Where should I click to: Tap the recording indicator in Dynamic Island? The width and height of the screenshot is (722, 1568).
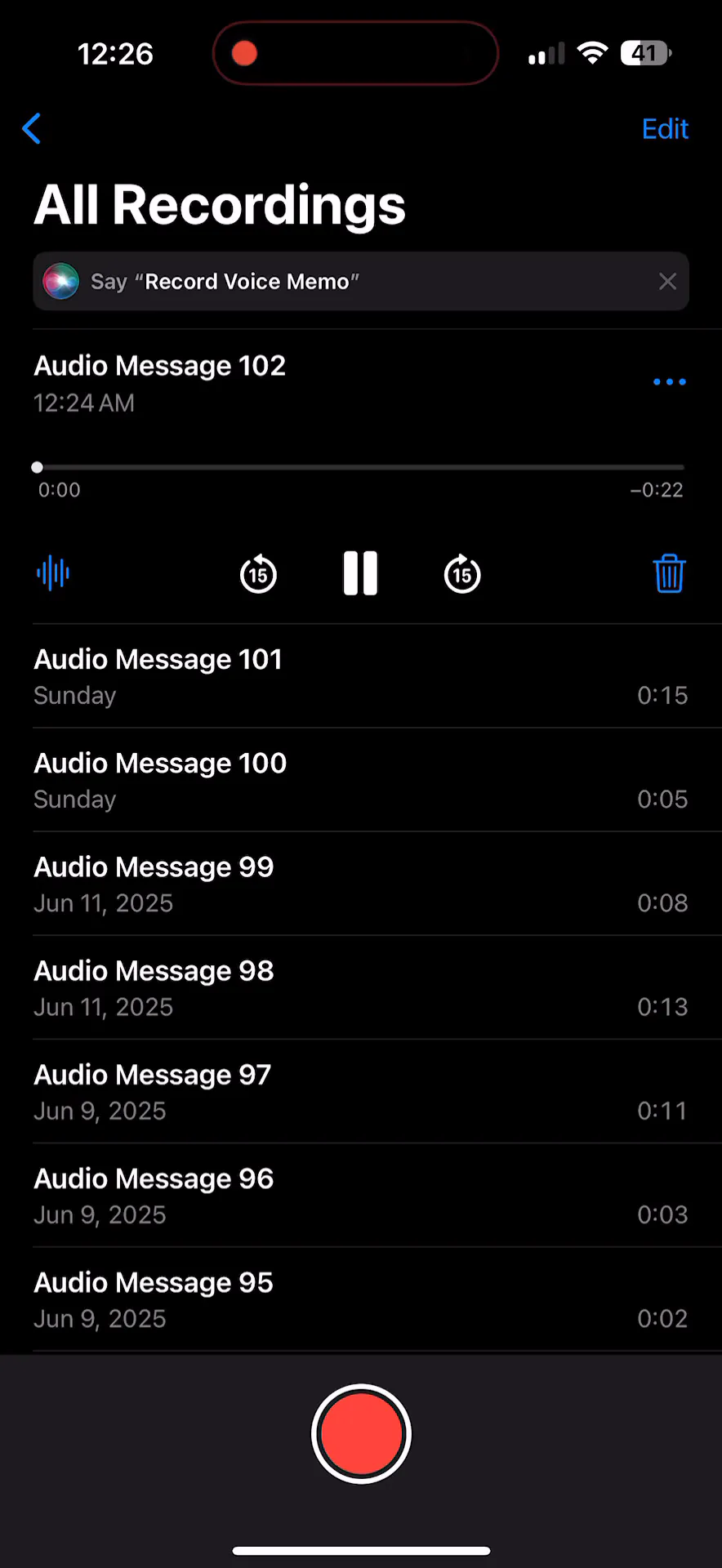click(244, 53)
